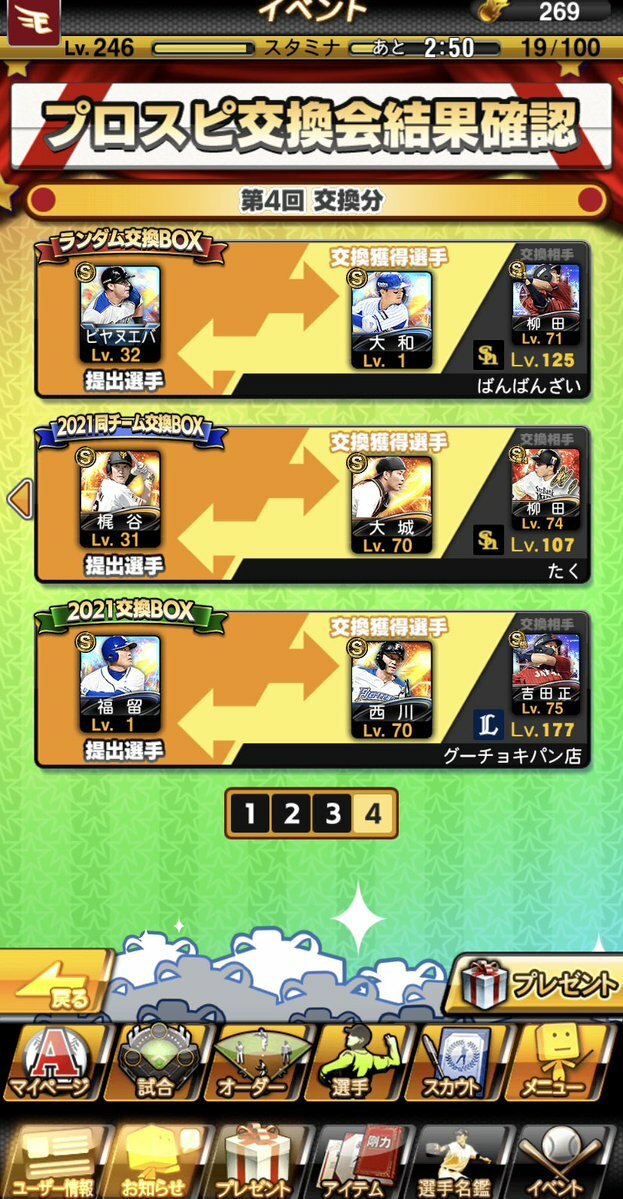Tap the left arrow to previous exchange round
Image resolution: width=623 pixels, height=1199 pixels.
coord(19,497)
